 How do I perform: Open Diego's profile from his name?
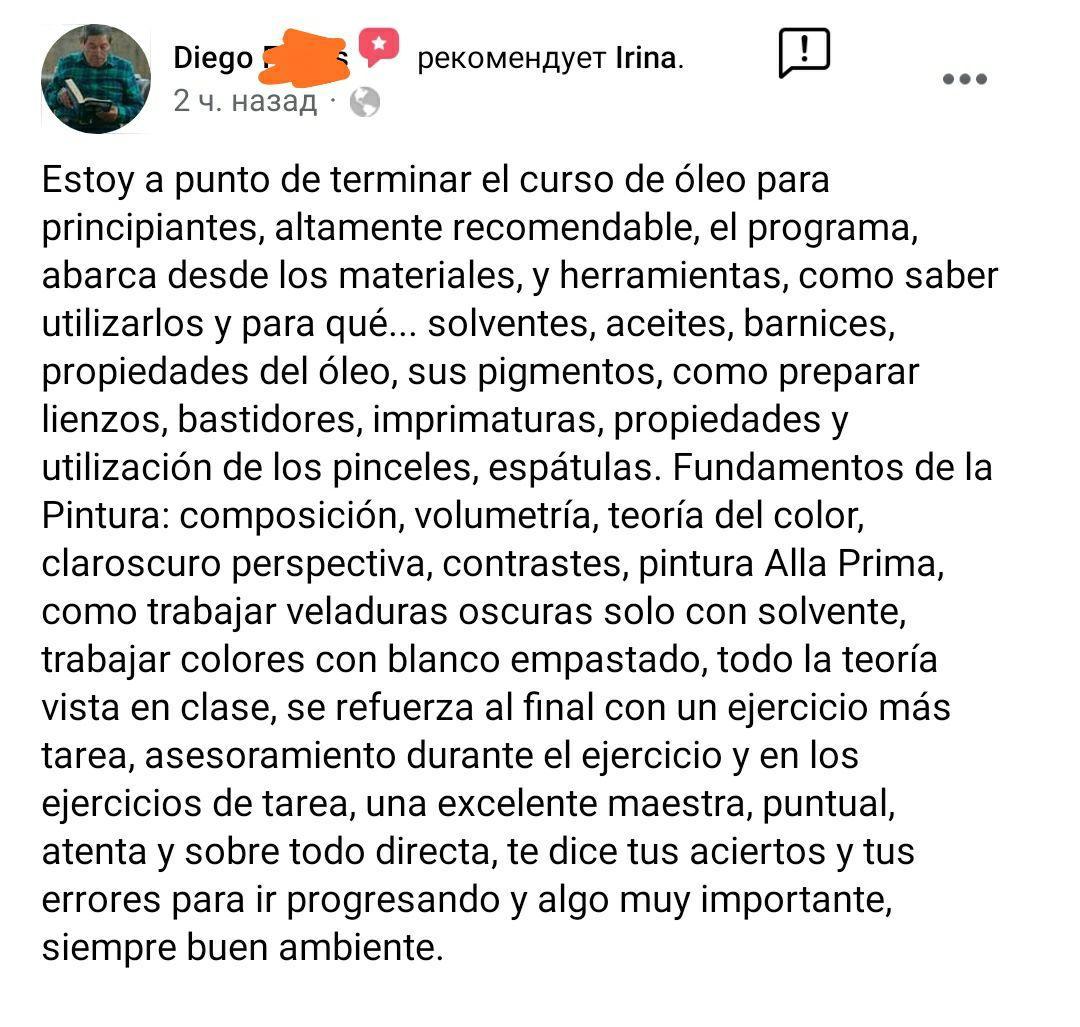214,59
